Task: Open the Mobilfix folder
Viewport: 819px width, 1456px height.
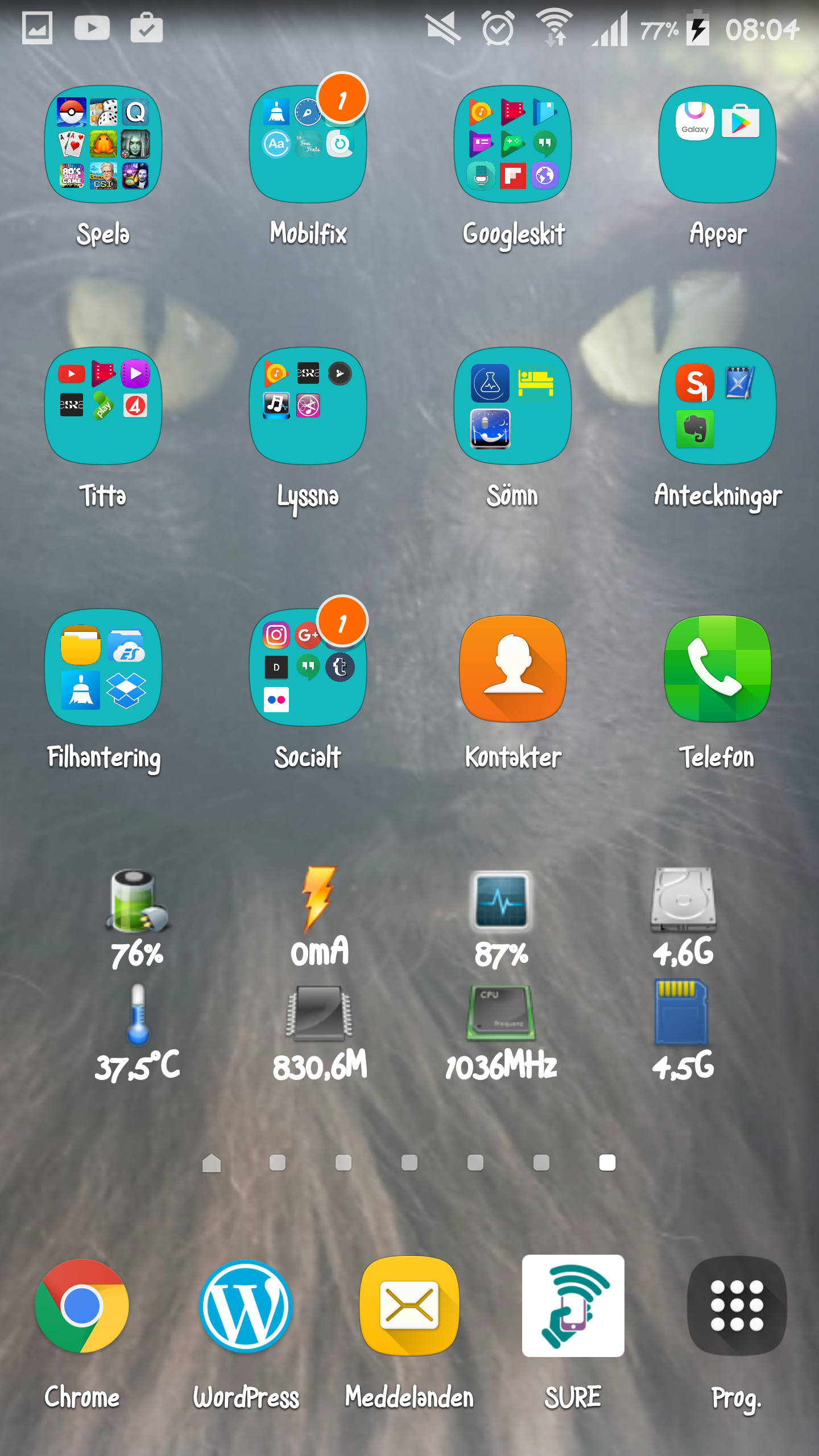Action: [x=308, y=144]
